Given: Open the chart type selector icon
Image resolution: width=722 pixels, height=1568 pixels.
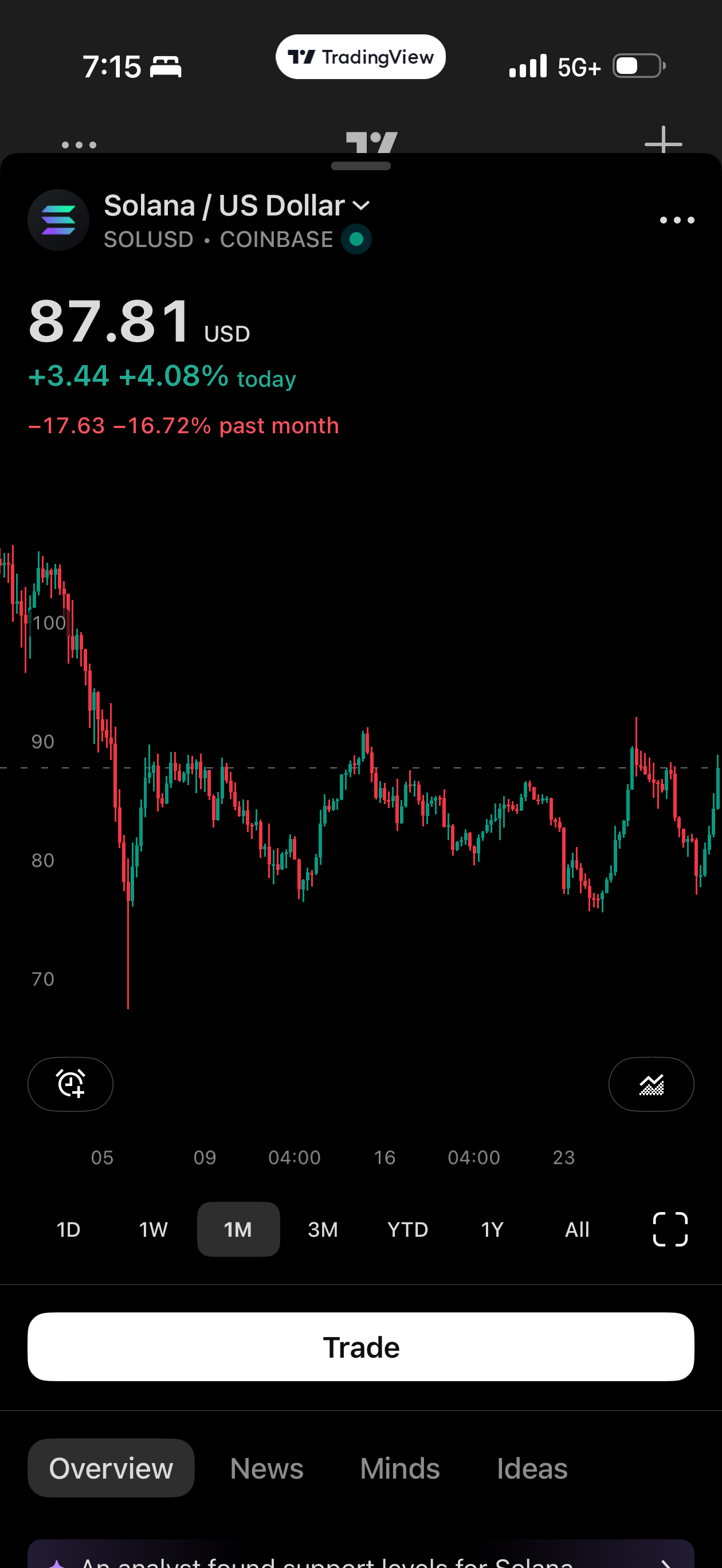Looking at the screenshot, I should point(651,1084).
